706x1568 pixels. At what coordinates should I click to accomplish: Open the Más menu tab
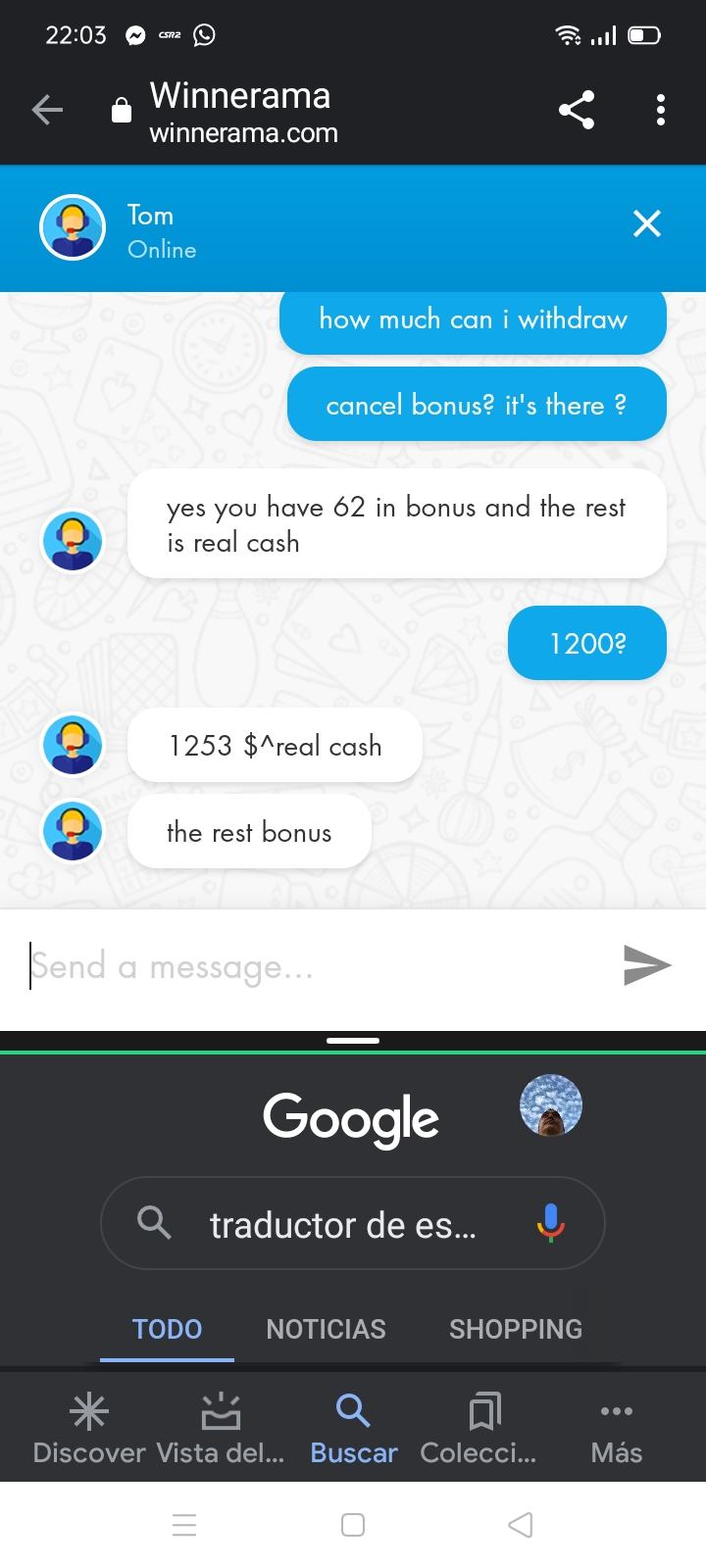click(x=616, y=1429)
